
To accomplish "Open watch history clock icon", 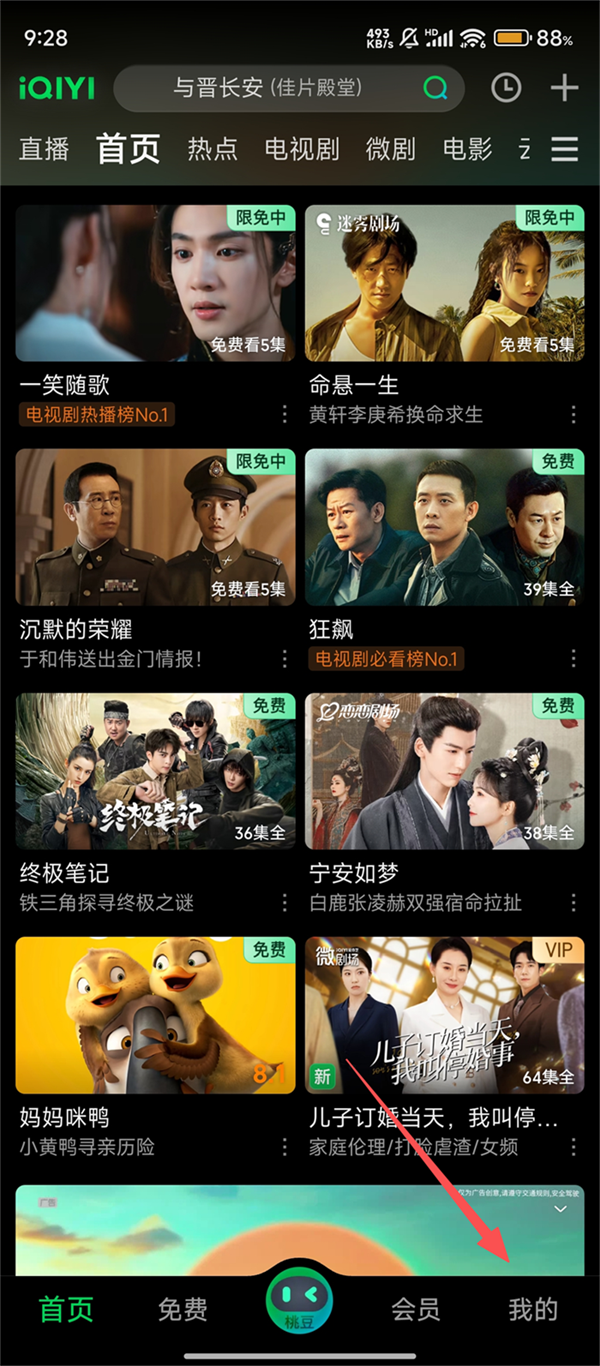I will 506,88.
